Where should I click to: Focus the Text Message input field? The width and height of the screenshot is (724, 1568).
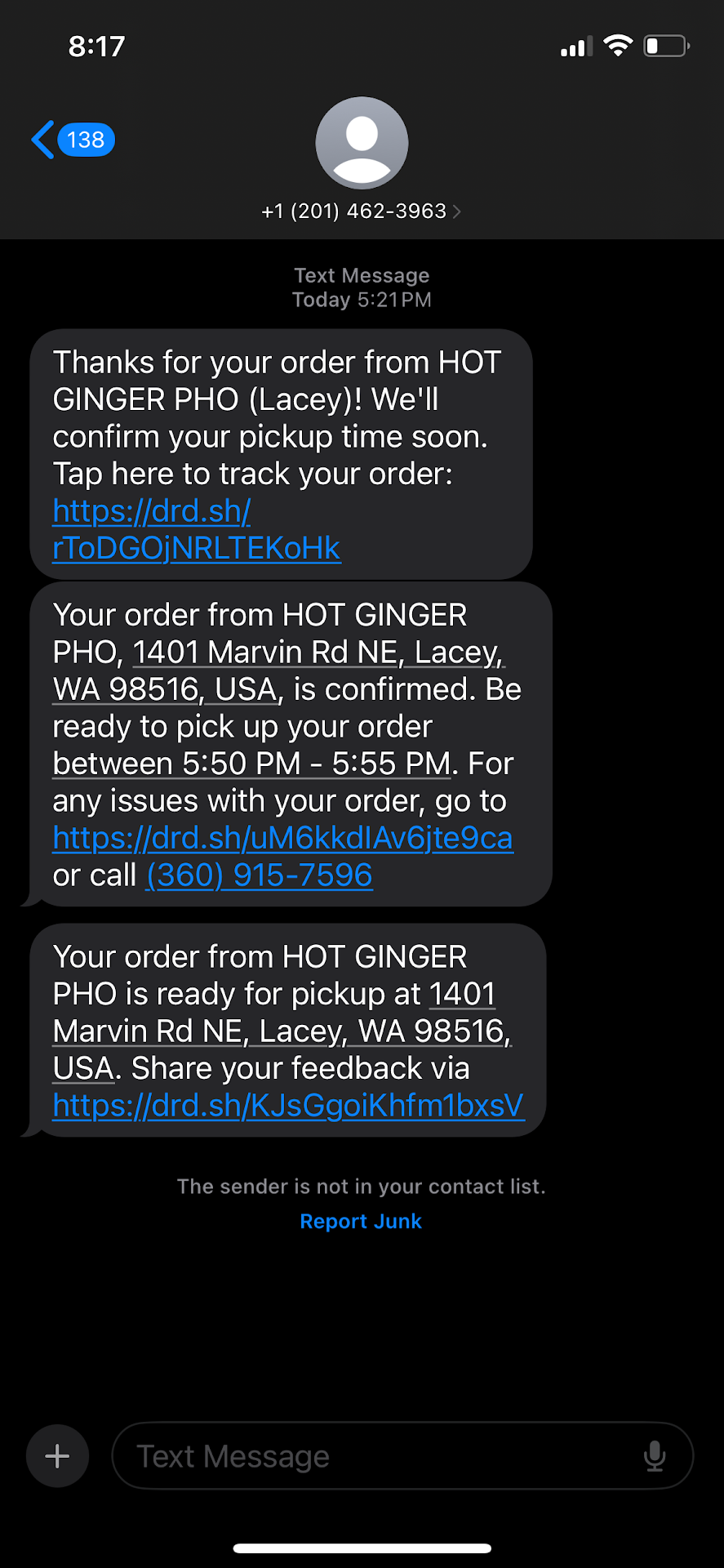375,1456
